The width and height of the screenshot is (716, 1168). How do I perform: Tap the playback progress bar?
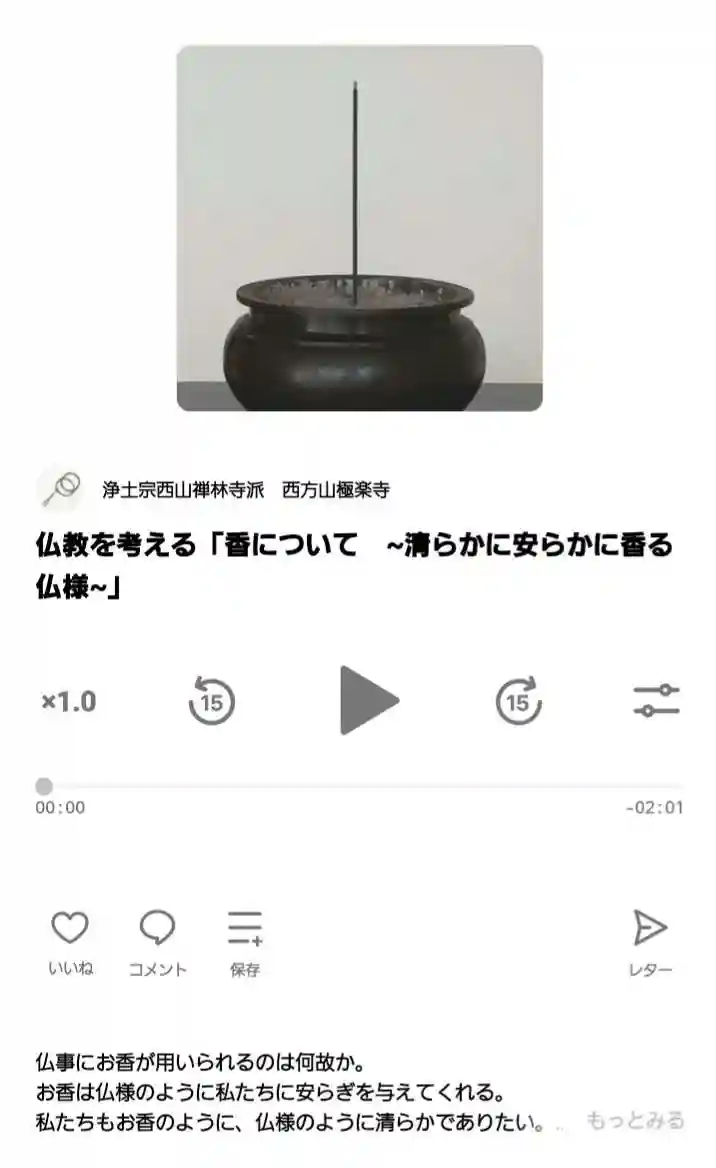[x=360, y=786]
